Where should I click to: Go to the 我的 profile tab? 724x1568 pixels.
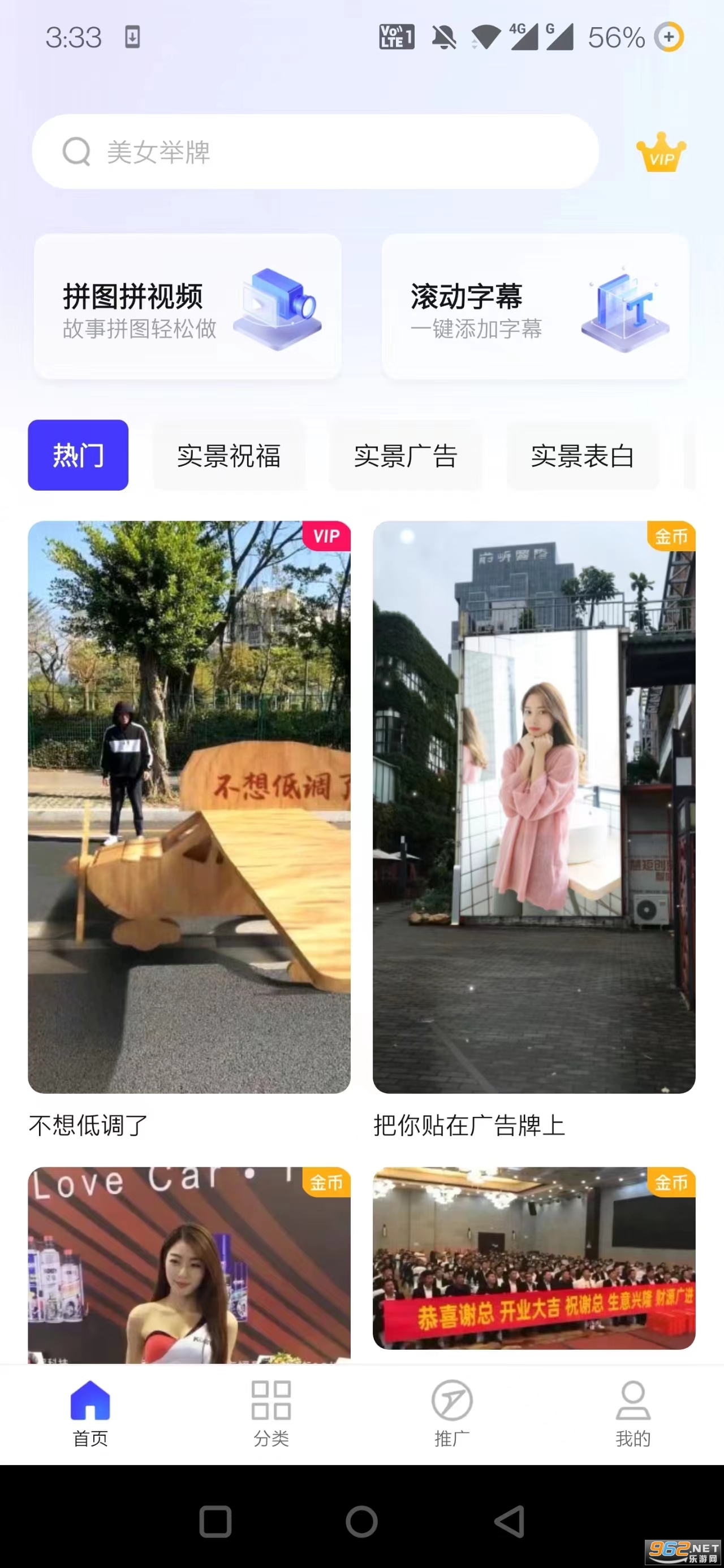pos(633,1413)
